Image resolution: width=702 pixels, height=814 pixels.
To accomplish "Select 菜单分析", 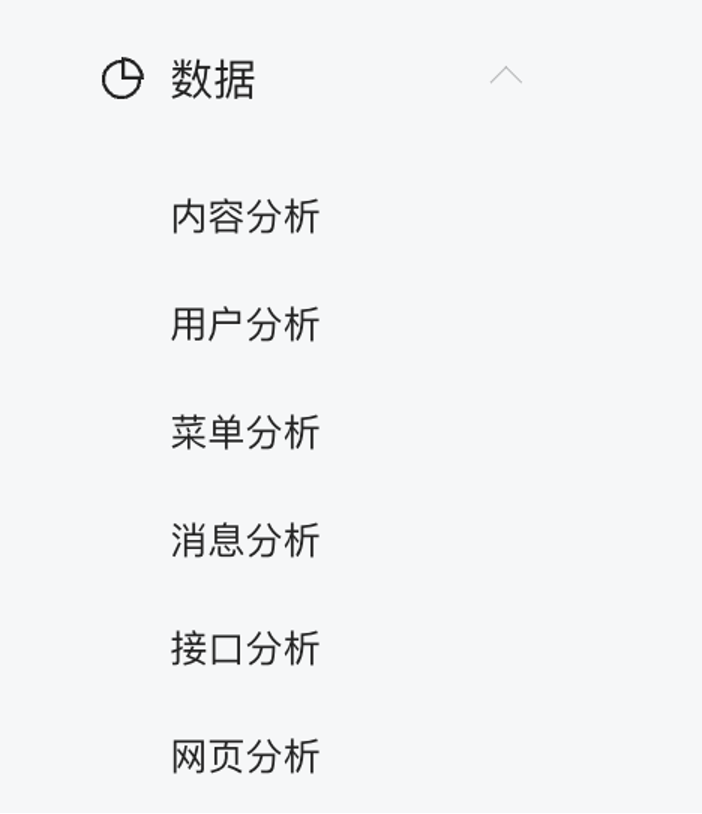I will coord(245,433).
